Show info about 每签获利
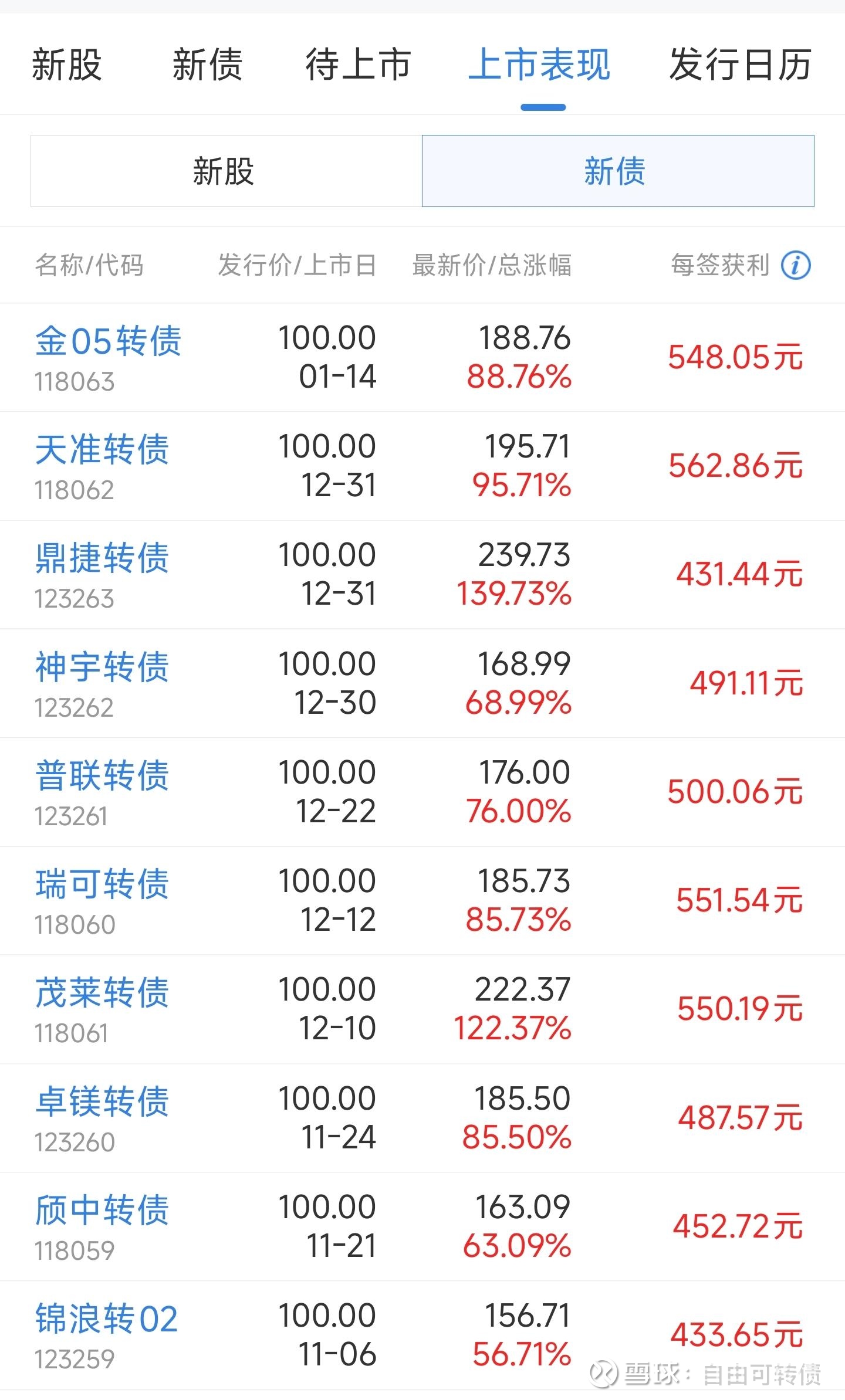This screenshot has height=1400, width=845. pos(796,265)
